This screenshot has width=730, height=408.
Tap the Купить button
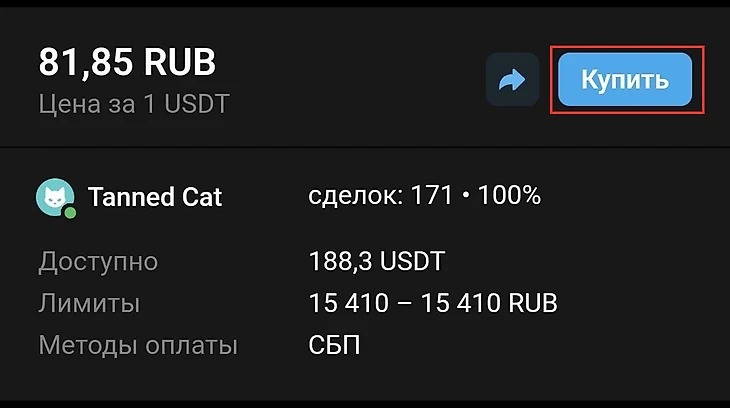pyautogui.click(x=625, y=79)
